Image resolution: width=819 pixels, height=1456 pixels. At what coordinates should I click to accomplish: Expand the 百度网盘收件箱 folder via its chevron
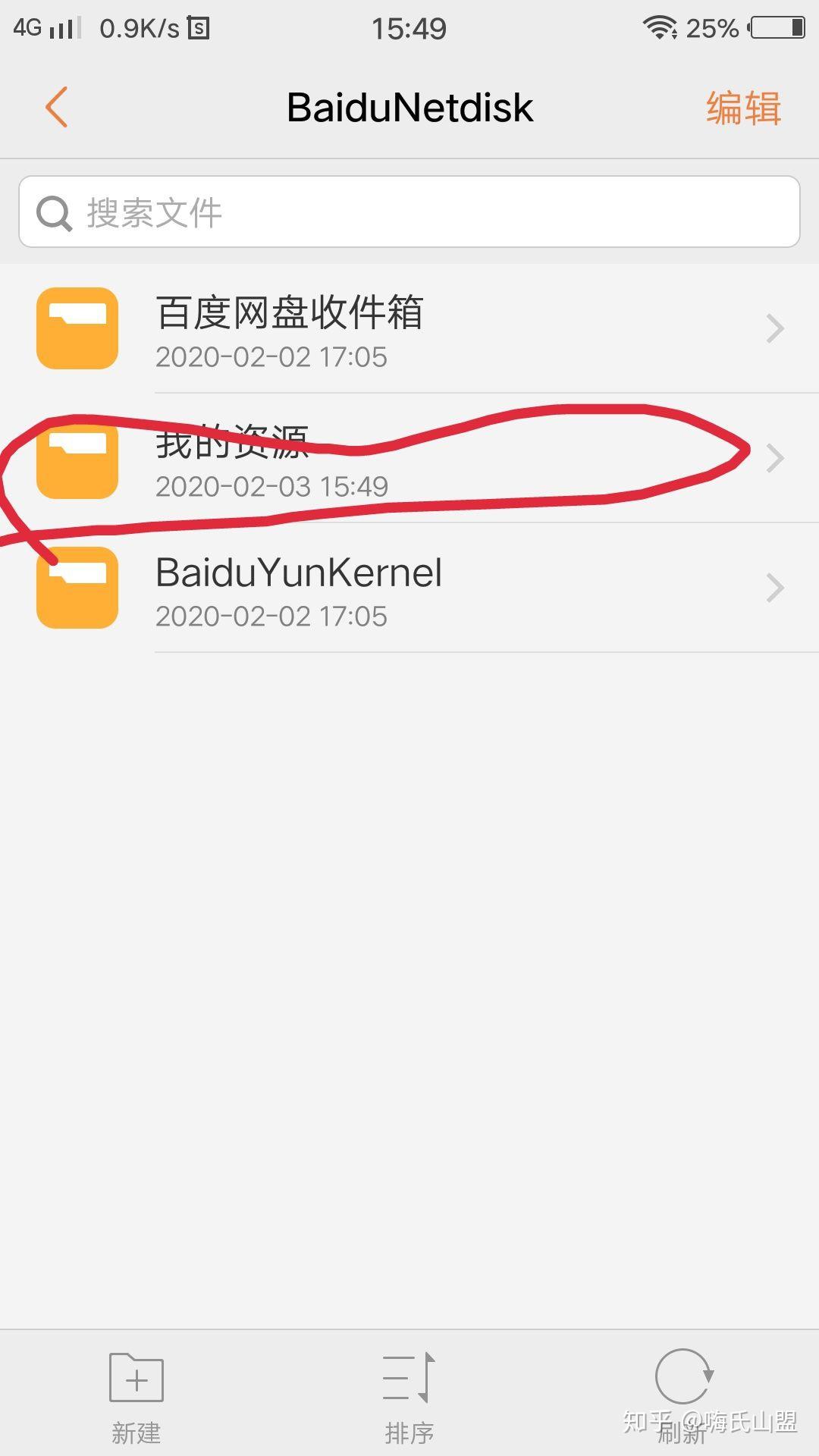click(x=774, y=328)
